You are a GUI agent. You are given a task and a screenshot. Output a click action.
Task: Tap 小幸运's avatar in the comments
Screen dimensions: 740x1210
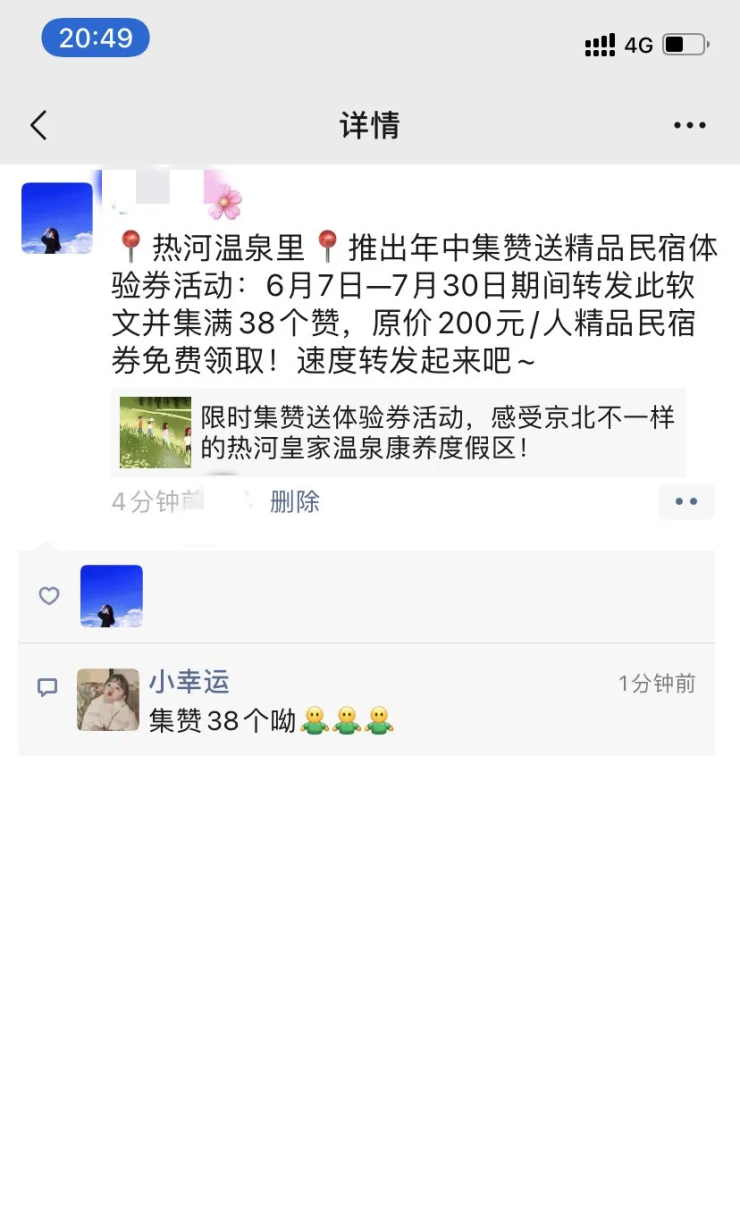[108, 699]
